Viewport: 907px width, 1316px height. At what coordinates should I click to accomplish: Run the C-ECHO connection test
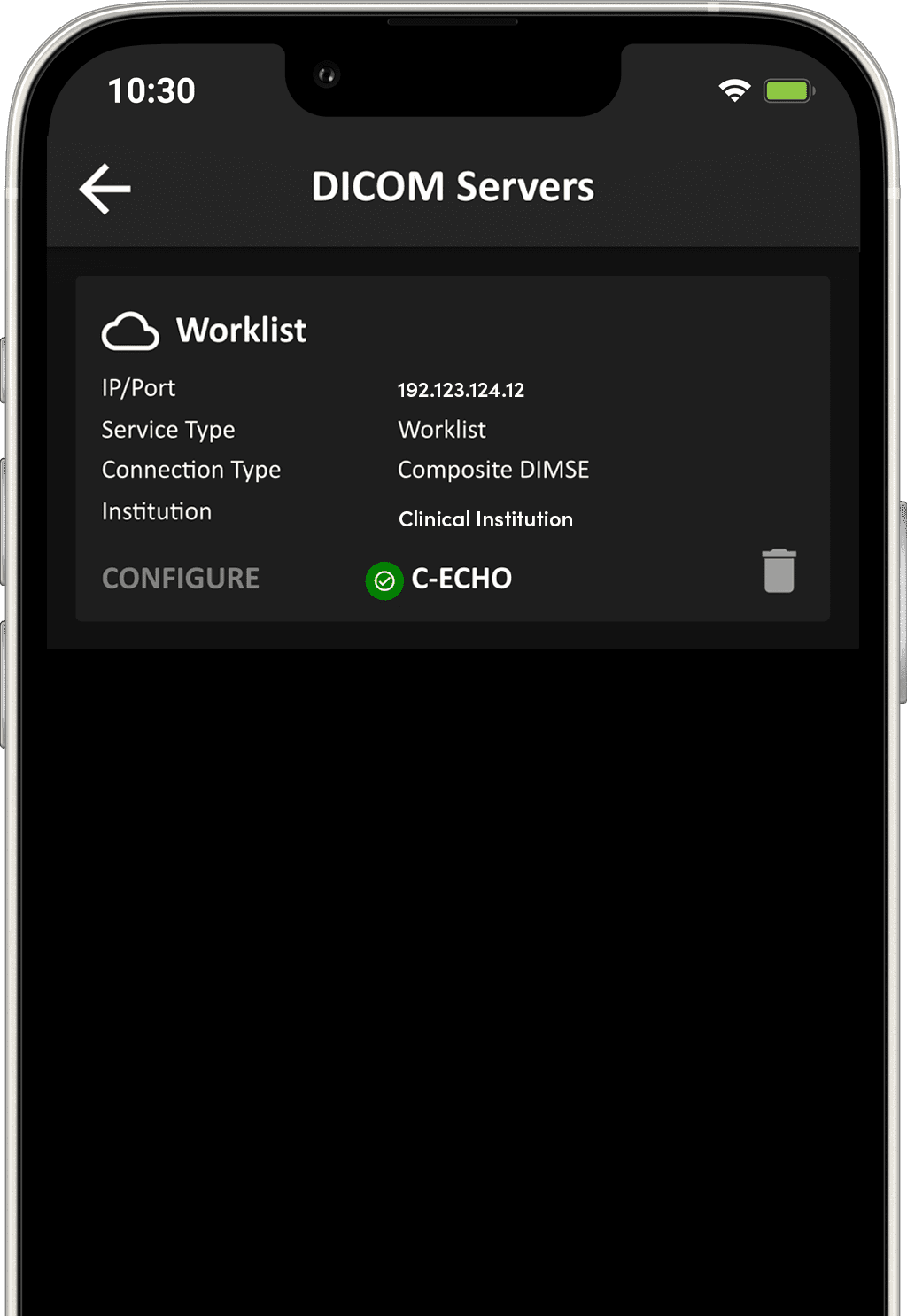pyautogui.click(x=440, y=580)
